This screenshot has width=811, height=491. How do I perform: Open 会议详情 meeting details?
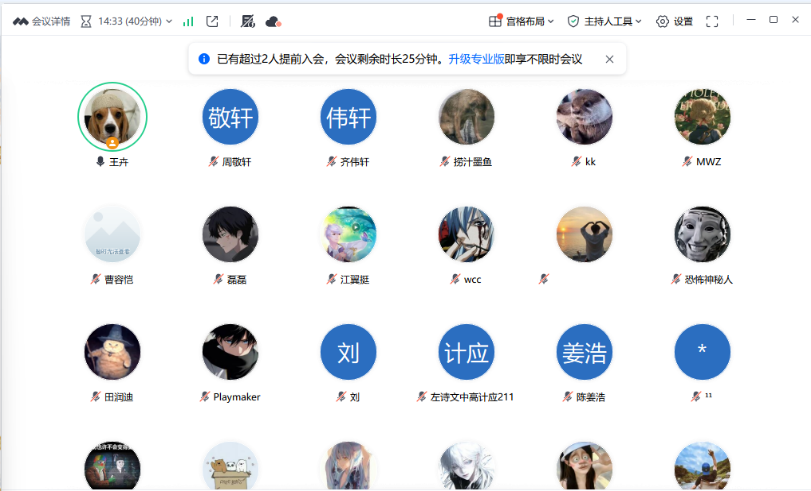point(42,21)
